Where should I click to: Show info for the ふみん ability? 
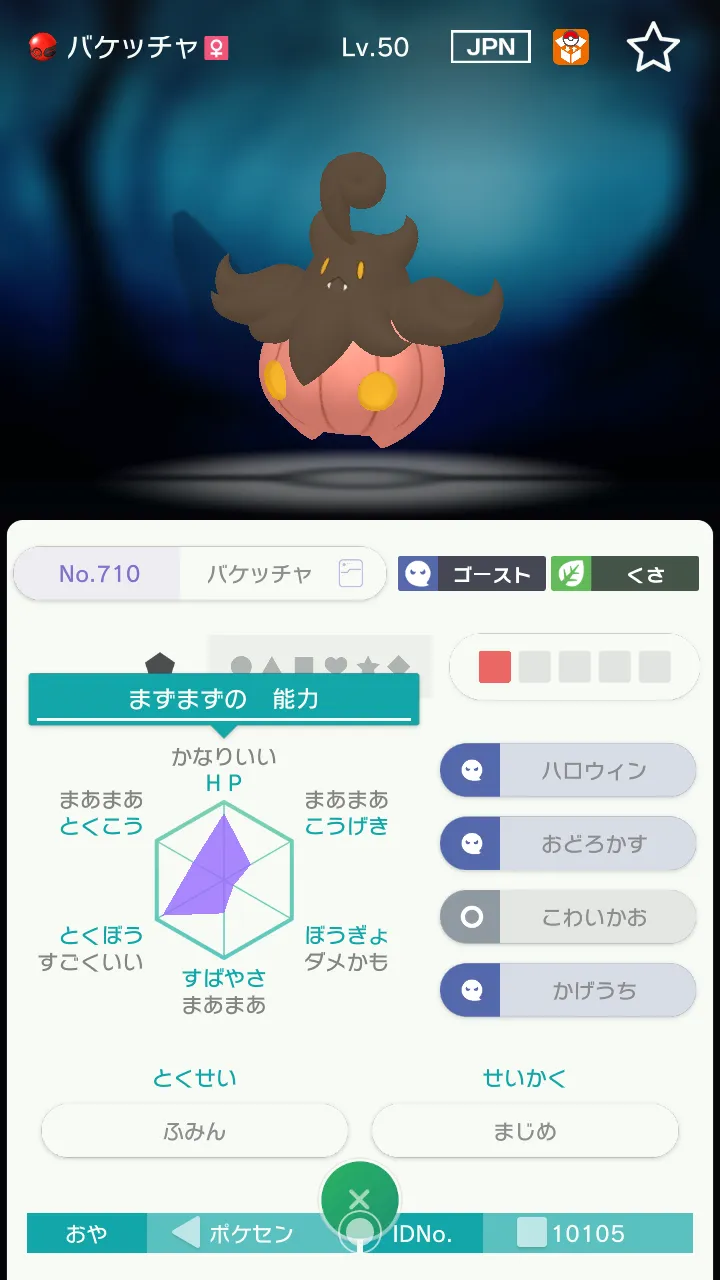point(195,1131)
